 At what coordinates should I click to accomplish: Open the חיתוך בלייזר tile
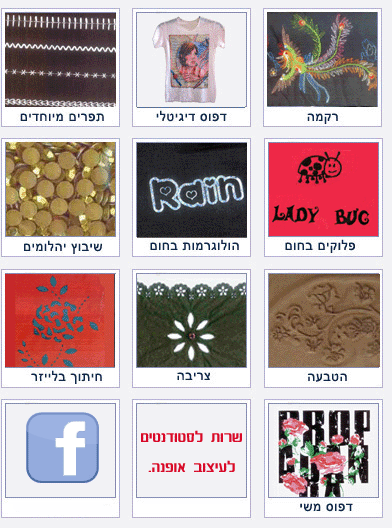coord(60,328)
